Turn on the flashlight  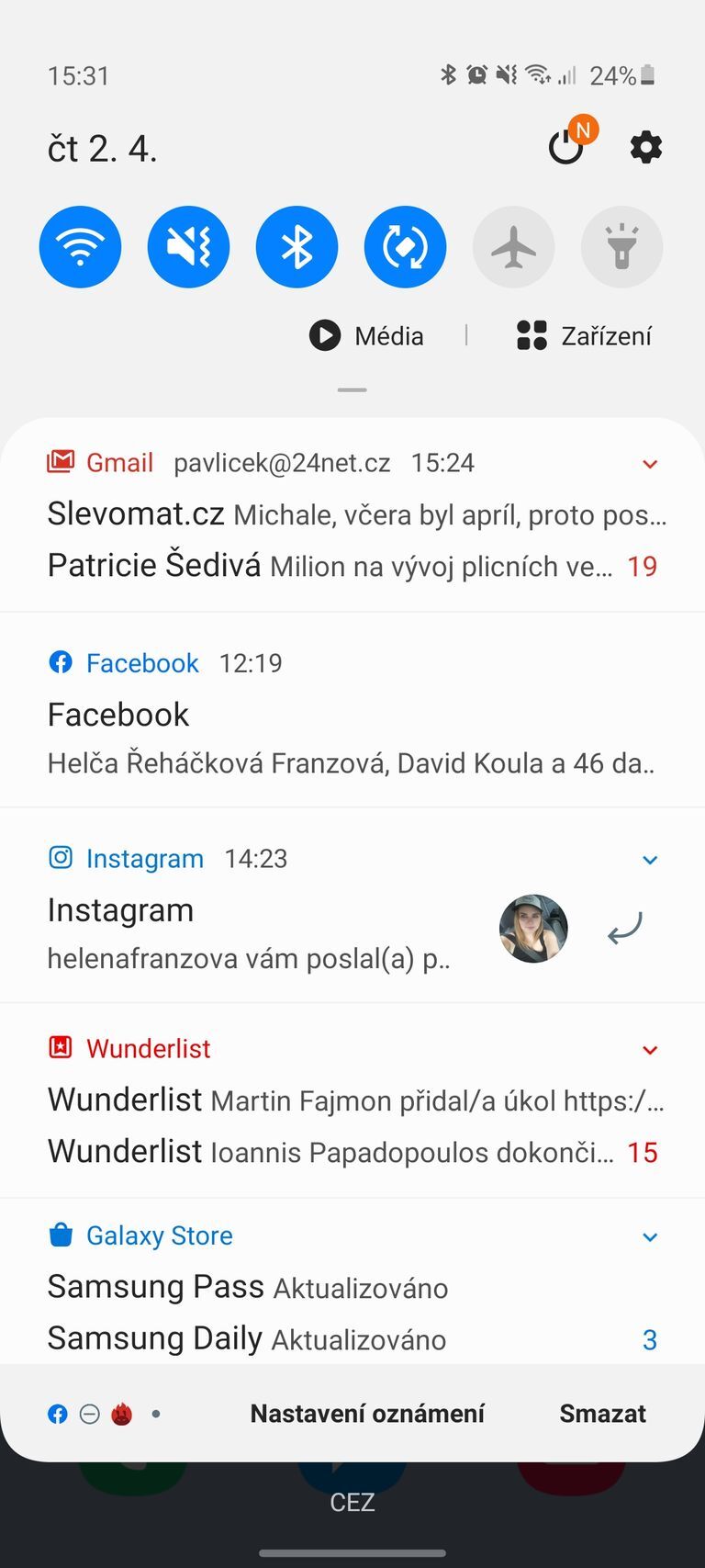(621, 247)
